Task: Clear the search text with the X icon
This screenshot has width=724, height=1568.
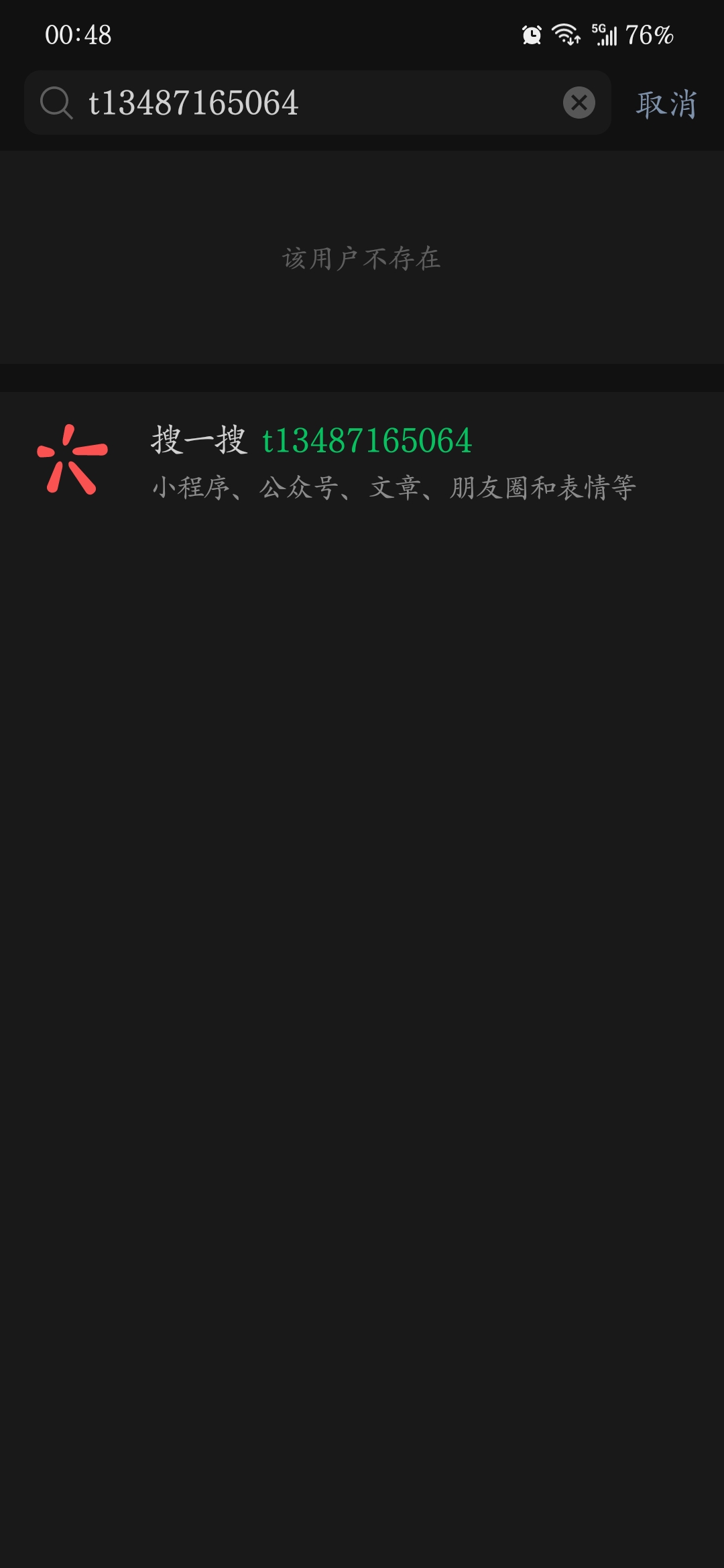Action: tap(579, 103)
